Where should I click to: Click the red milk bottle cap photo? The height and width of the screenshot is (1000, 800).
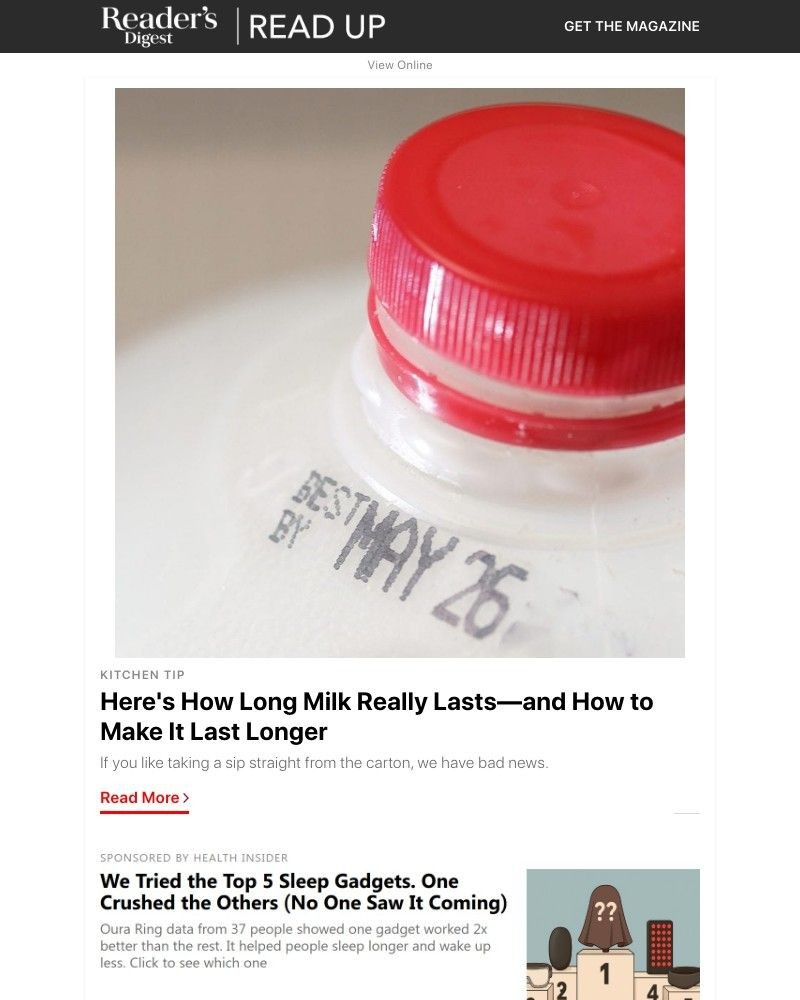click(x=520, y=270)
